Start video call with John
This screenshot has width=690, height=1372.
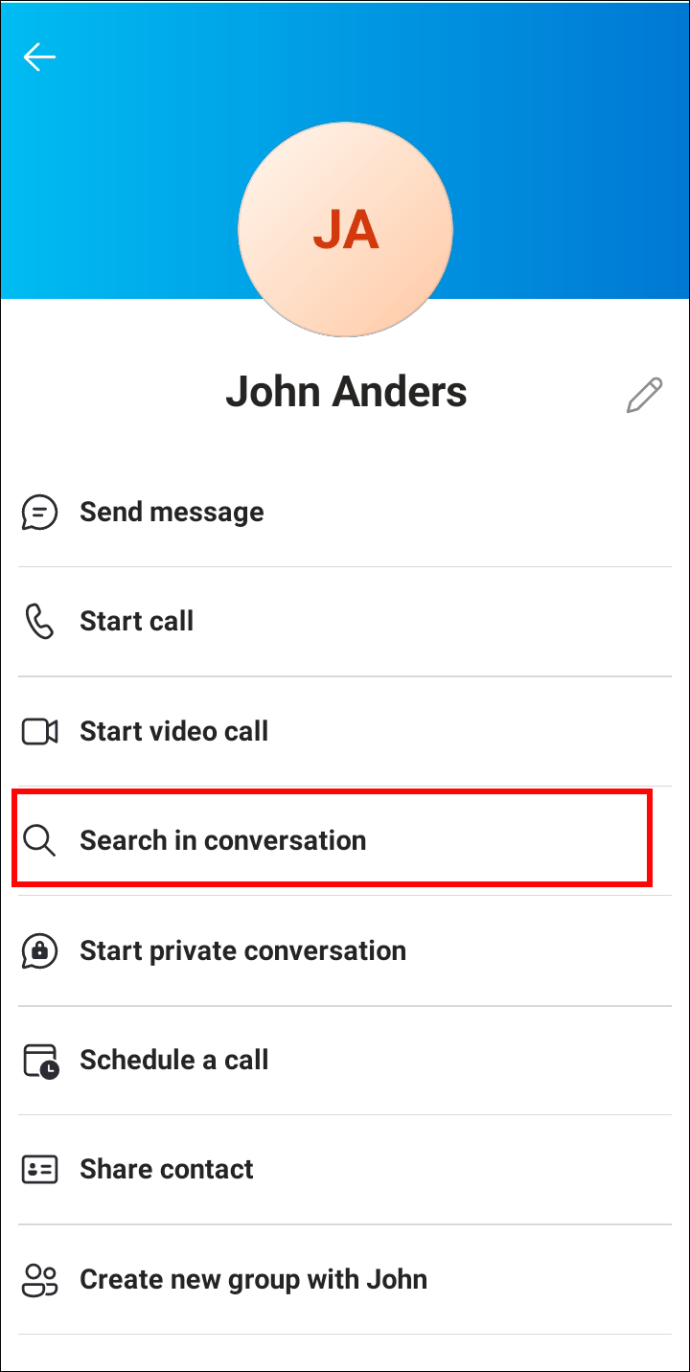coord(346,731)
